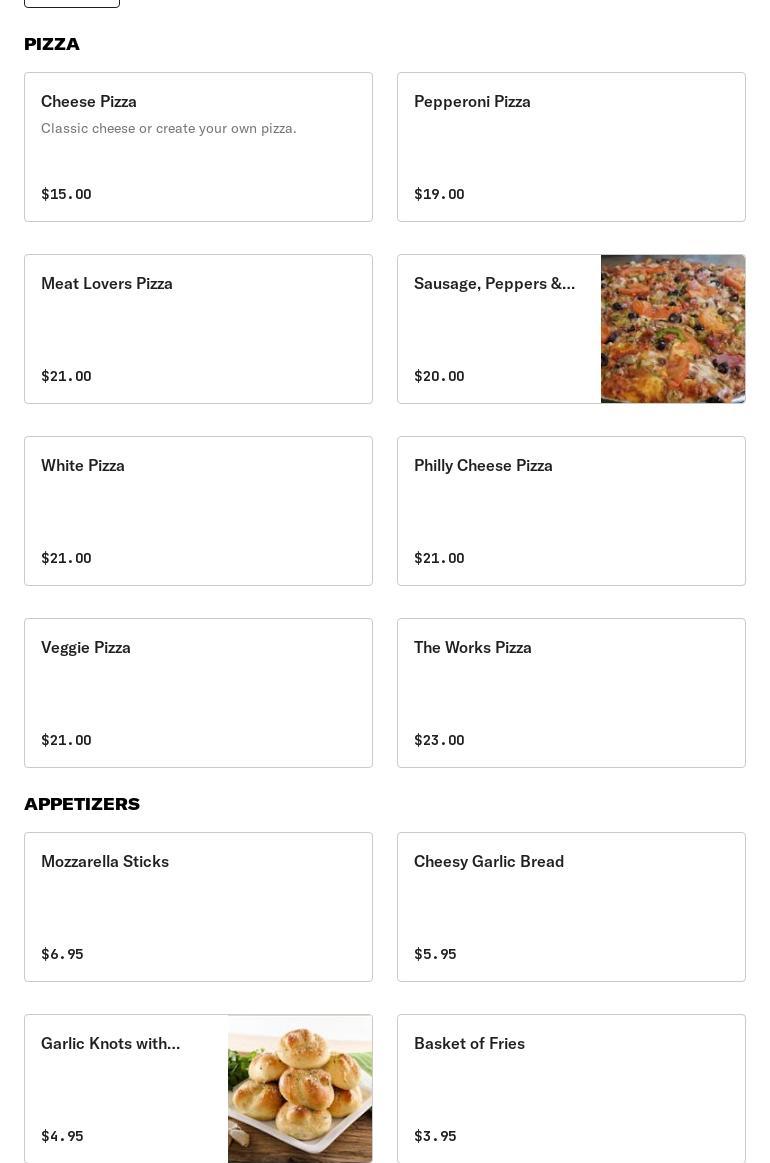Open The Works Pizza card
770x1163 pixels.
pos(571,693)
